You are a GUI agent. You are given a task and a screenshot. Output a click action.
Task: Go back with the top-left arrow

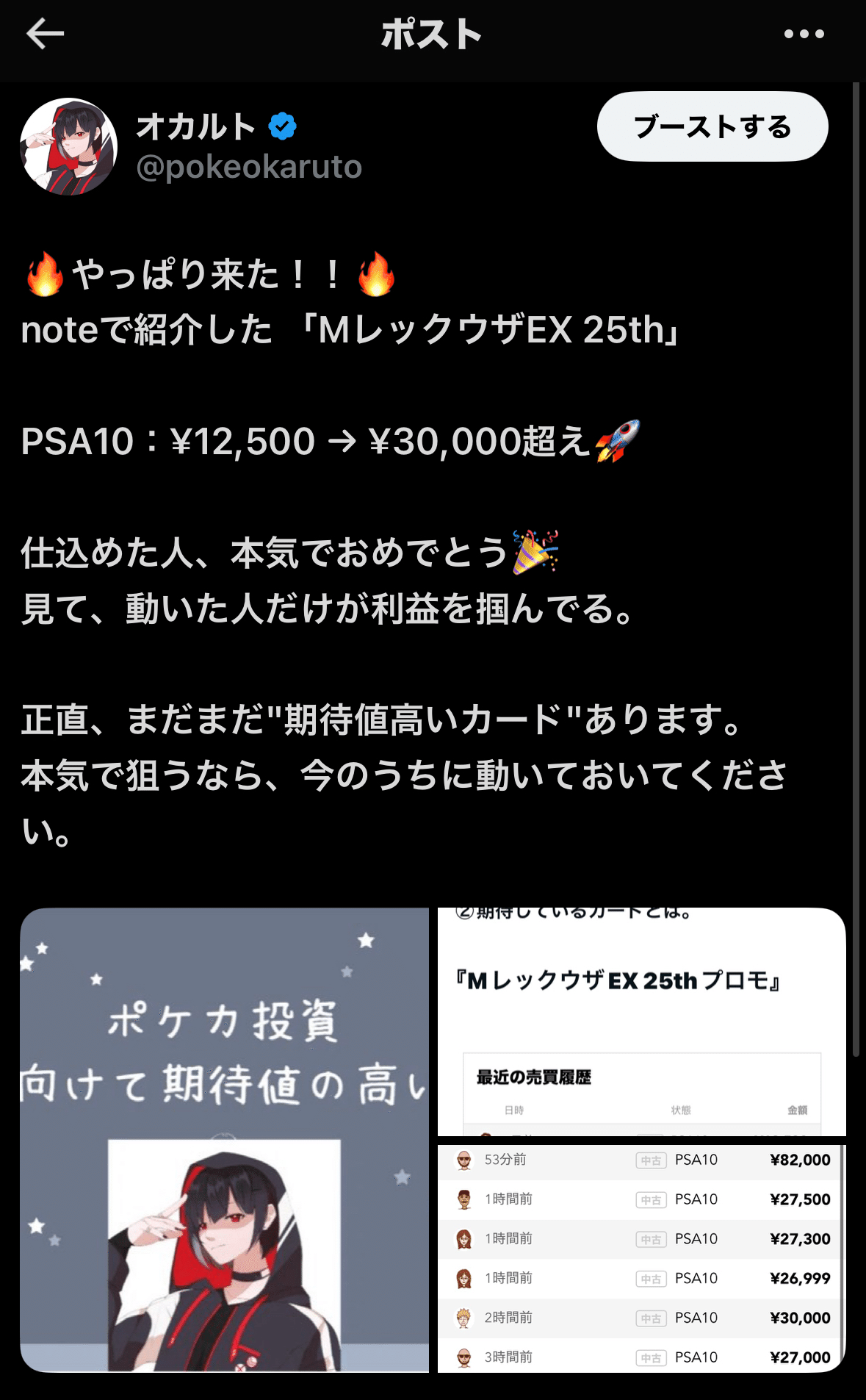click(x=46, y=34)
